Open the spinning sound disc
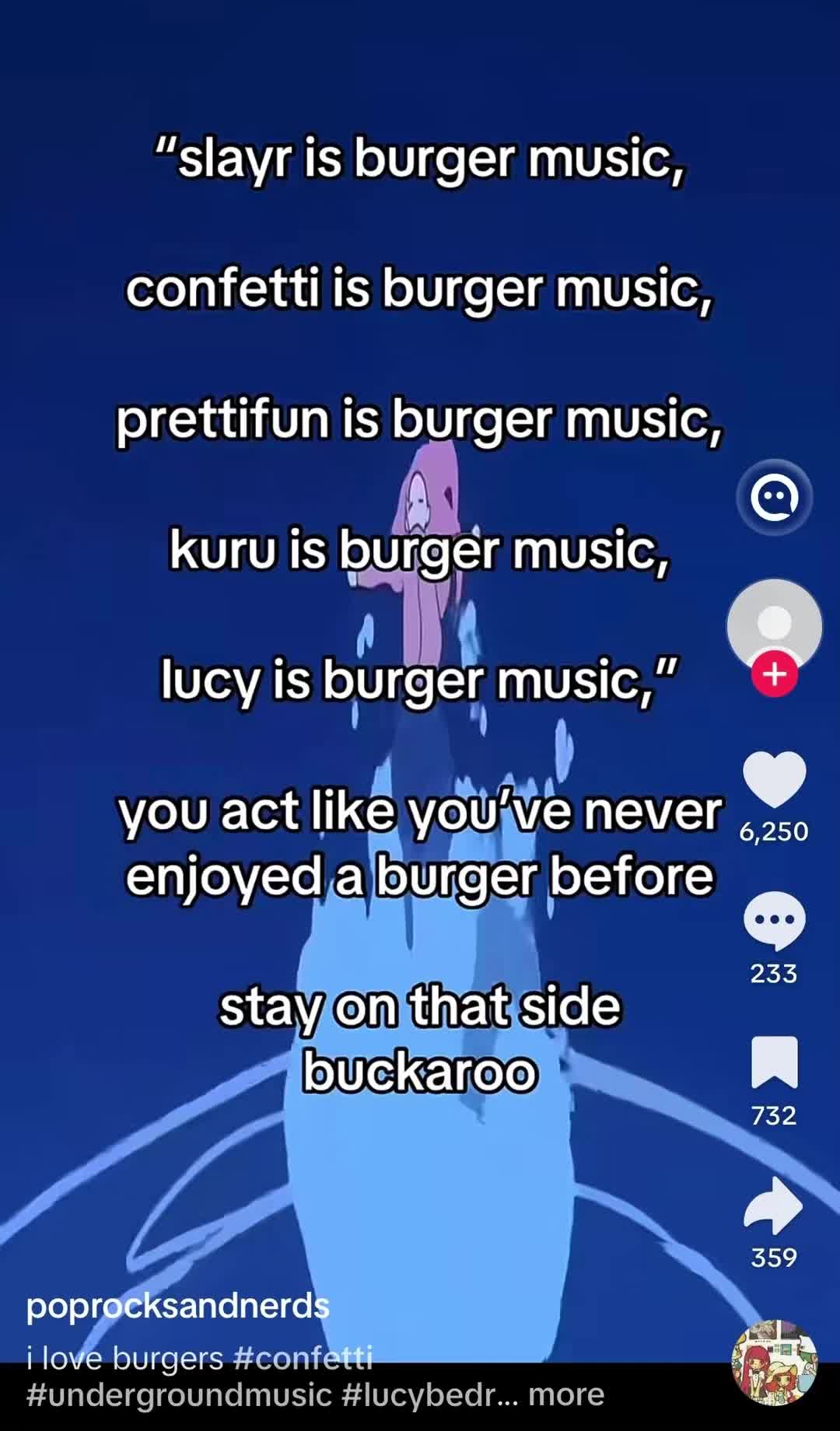 775,1363
